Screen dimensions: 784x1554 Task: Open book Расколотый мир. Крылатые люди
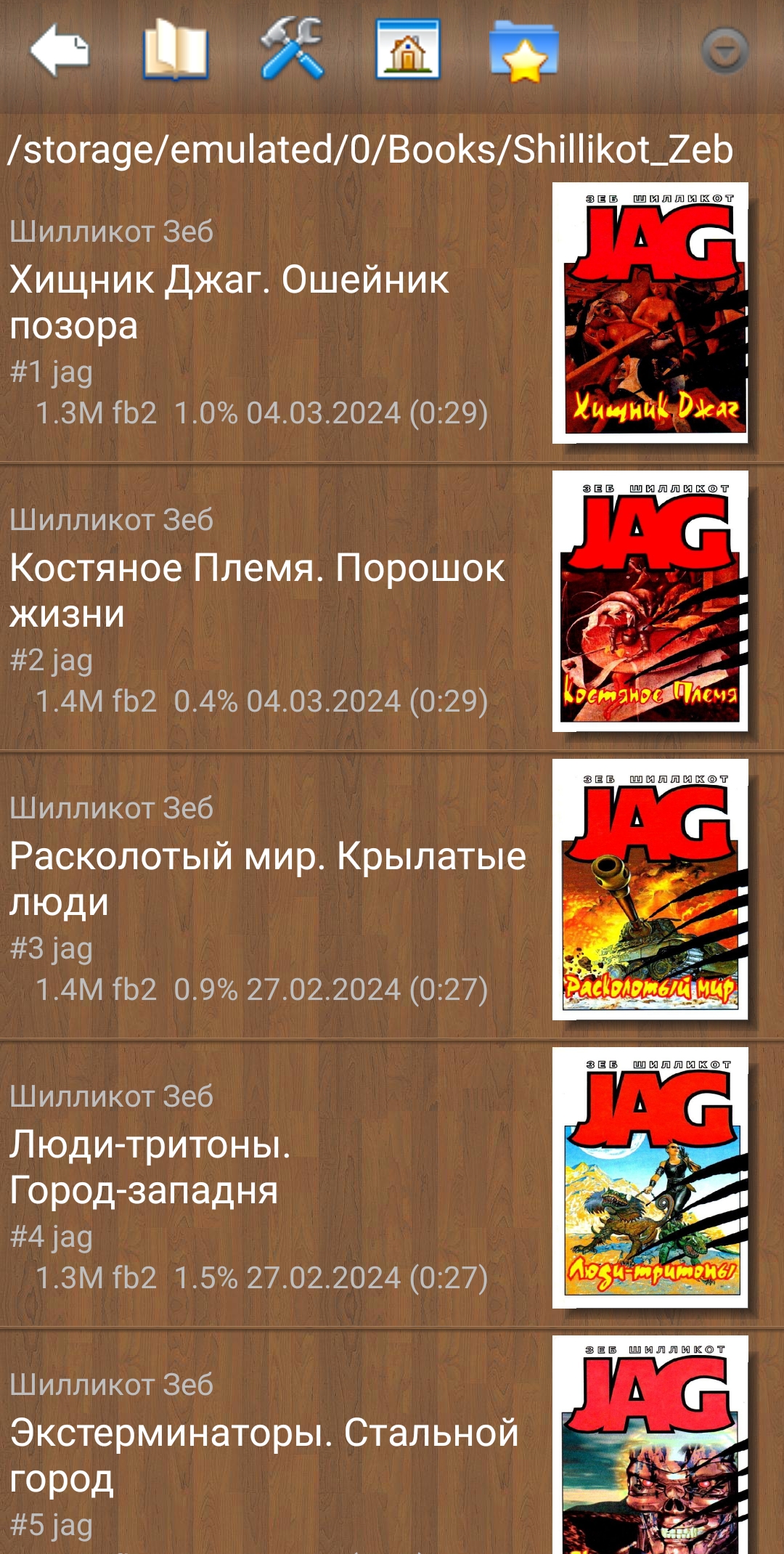392,895
